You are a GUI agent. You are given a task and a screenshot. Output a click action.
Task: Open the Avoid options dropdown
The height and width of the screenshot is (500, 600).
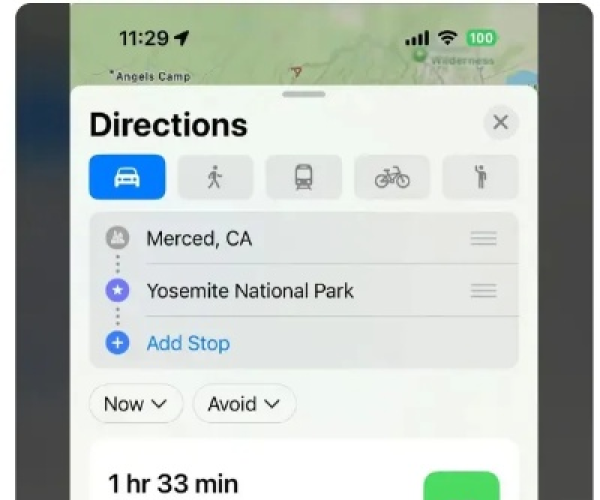coord(244,404)
